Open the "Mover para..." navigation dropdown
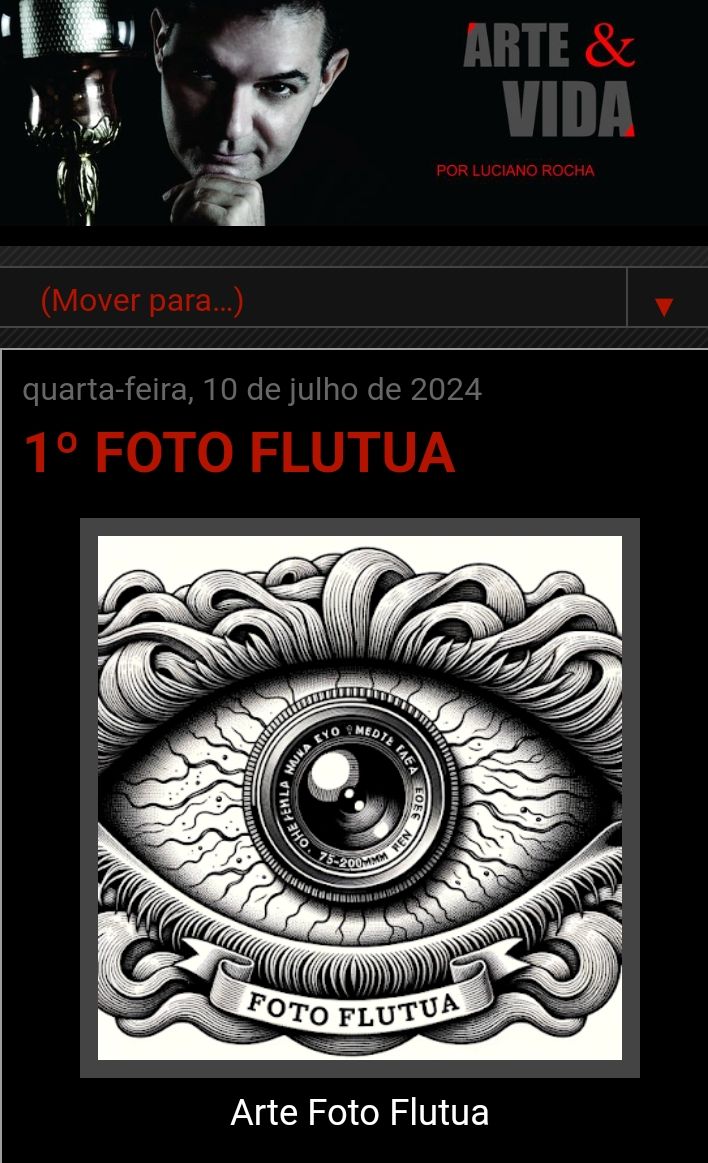 [x=353, y=300]
